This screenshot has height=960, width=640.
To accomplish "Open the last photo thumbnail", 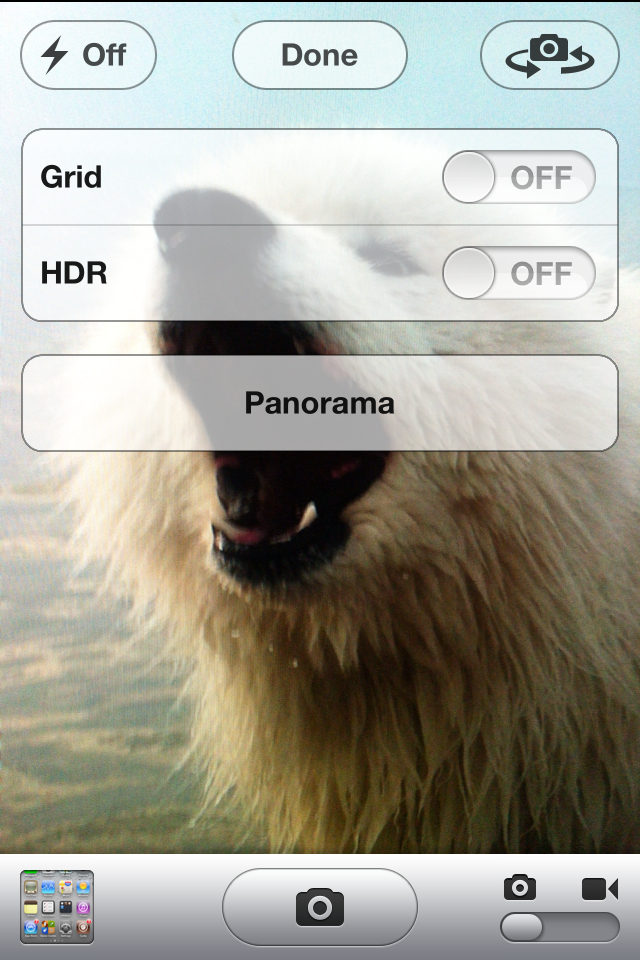I will (57, 907).
